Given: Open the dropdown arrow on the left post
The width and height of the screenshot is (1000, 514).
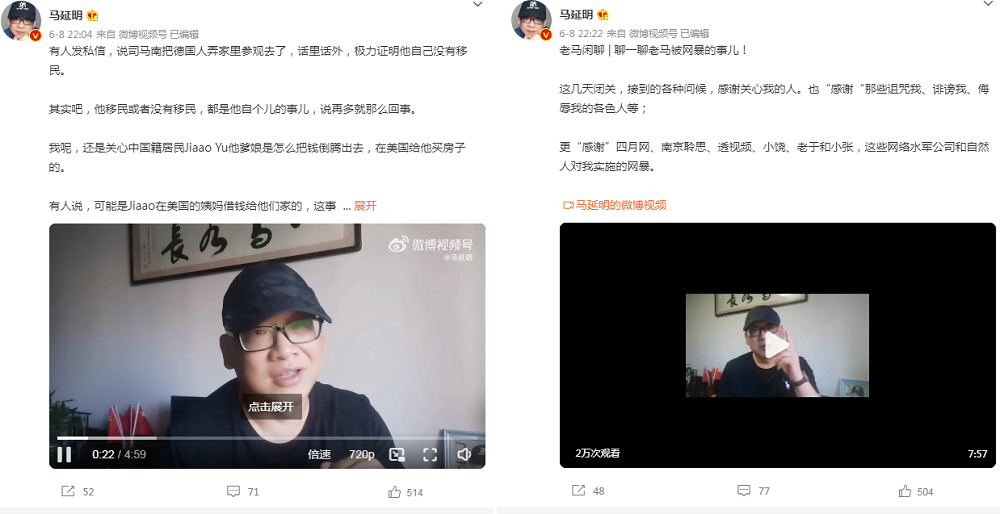Looking at the screenshot, I should (477, 5).
